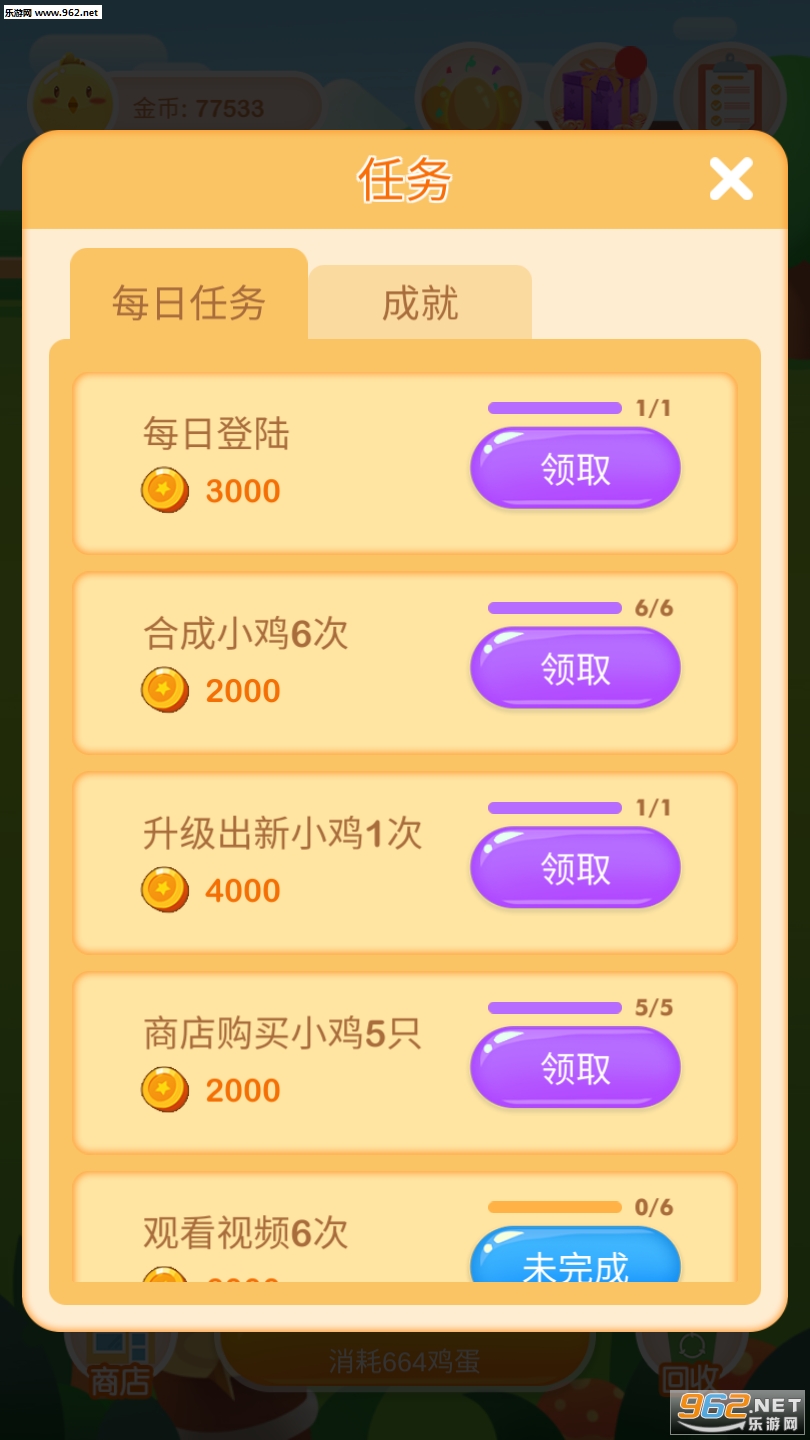This screenshot has height=1440, width=810.
Task: Claim the 每日登陆 reward of 3000 coins
Action: (x=575, y=468)
